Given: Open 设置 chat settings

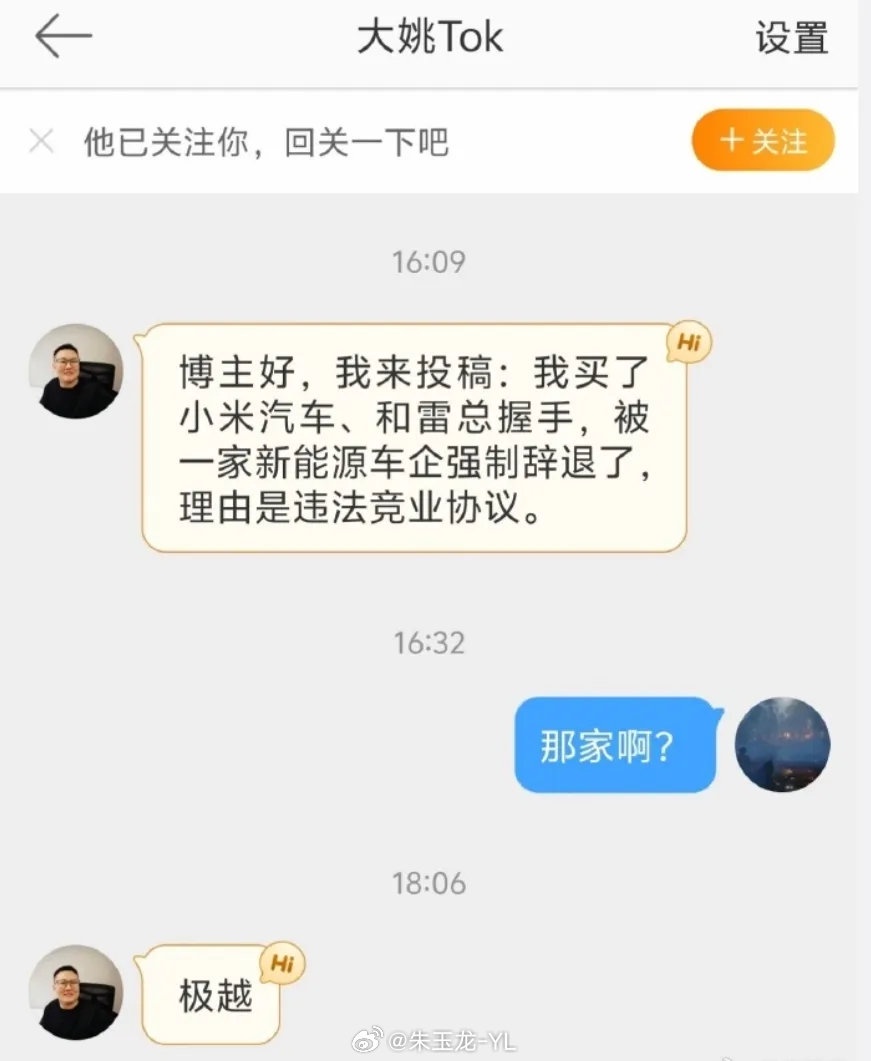Looking at the screenshot, I should (x=791, y=38).
